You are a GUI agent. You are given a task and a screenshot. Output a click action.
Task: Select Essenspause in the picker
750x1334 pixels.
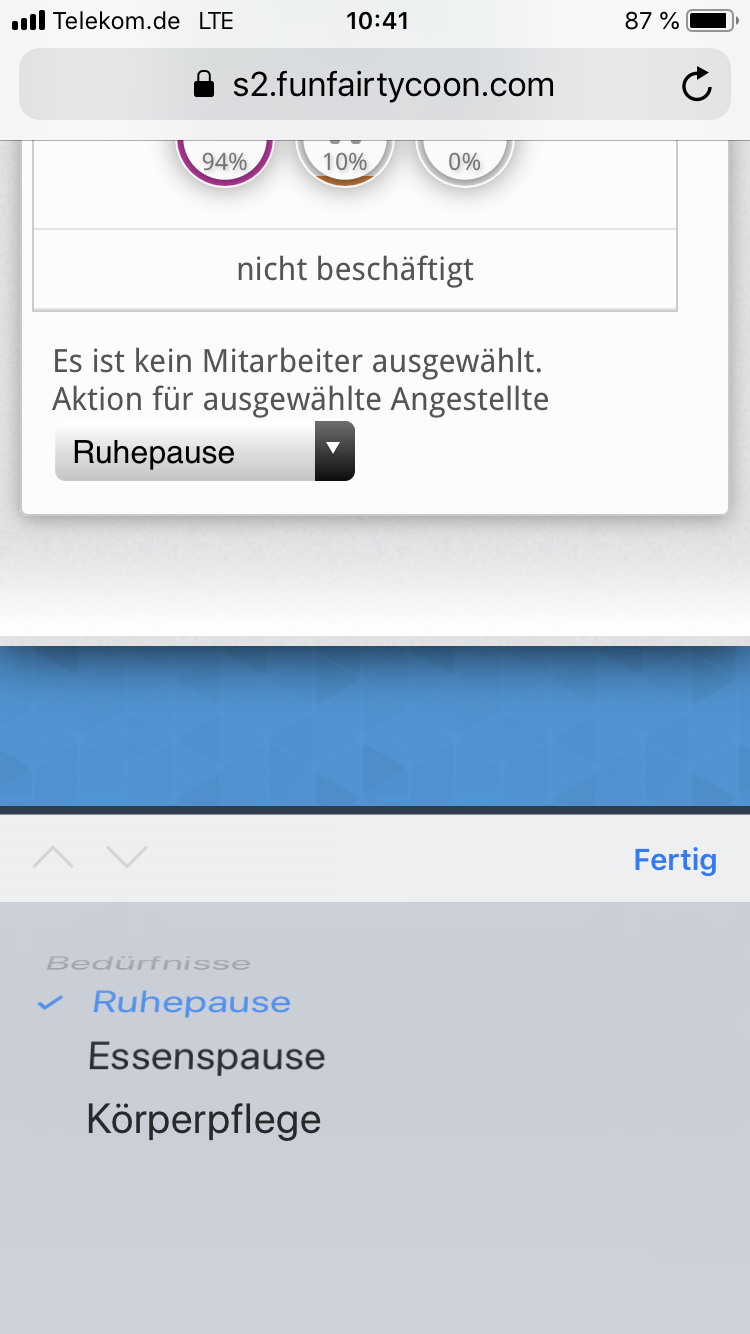point(207,1057)
